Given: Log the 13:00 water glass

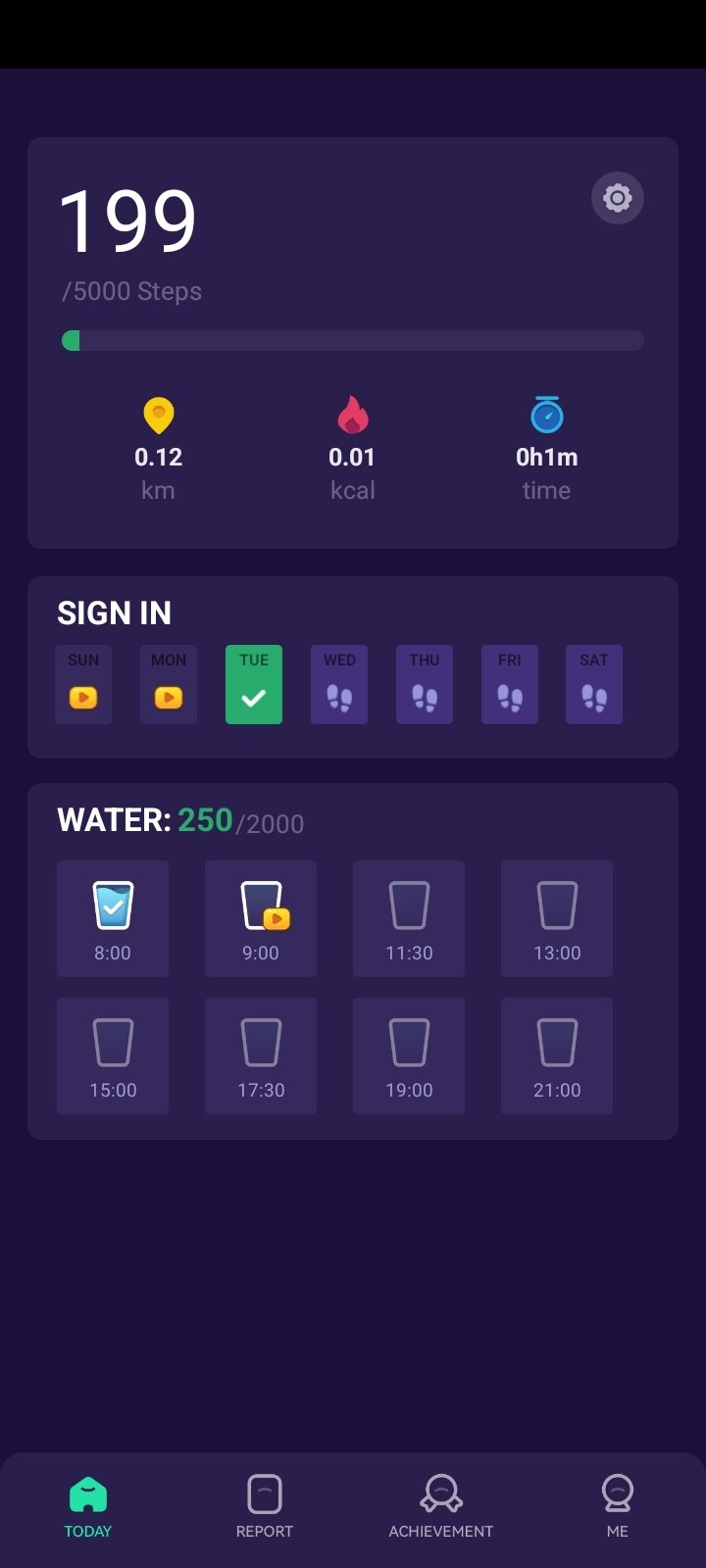Looking at the screenshot, I should (x=557, y=918).
